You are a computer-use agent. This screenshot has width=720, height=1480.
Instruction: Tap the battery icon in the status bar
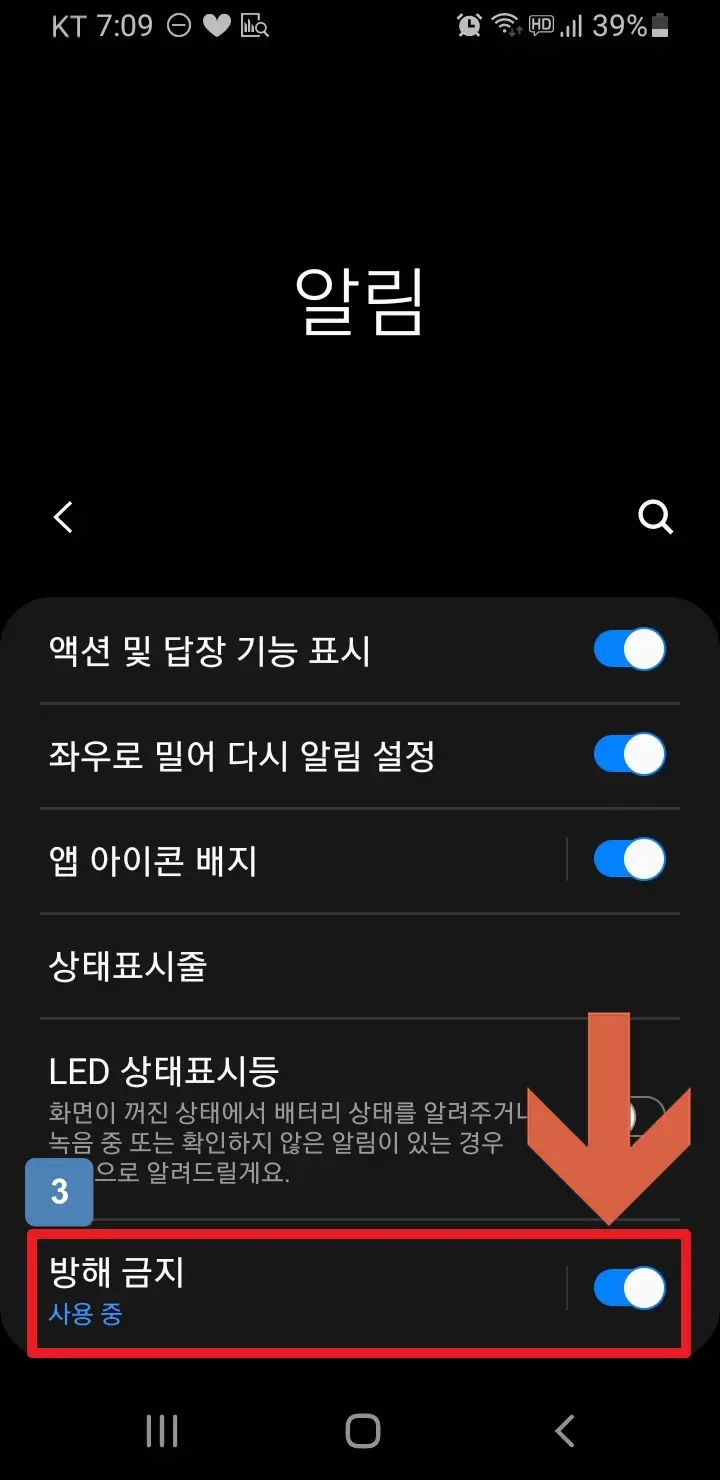(658, 25)
